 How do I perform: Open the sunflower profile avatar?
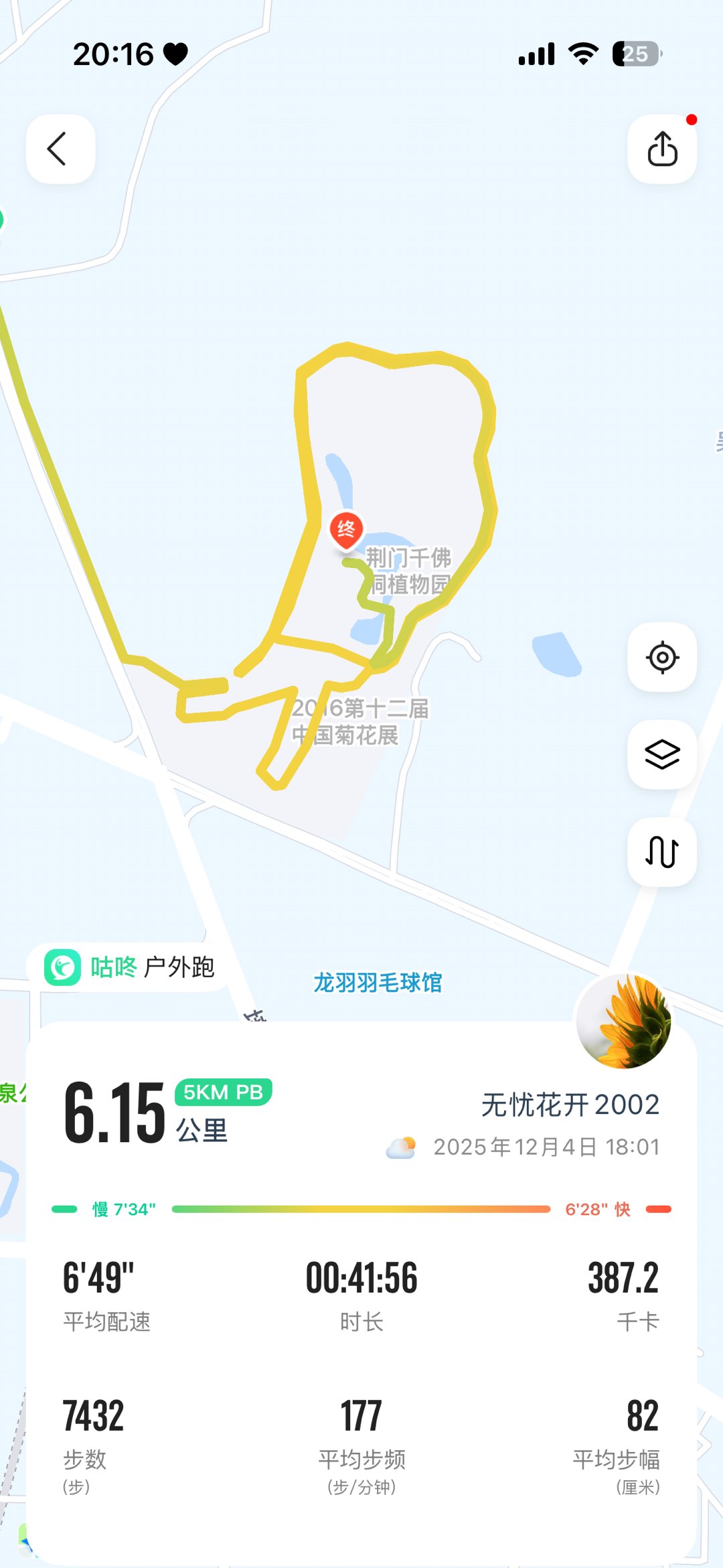coord(624,1021)
